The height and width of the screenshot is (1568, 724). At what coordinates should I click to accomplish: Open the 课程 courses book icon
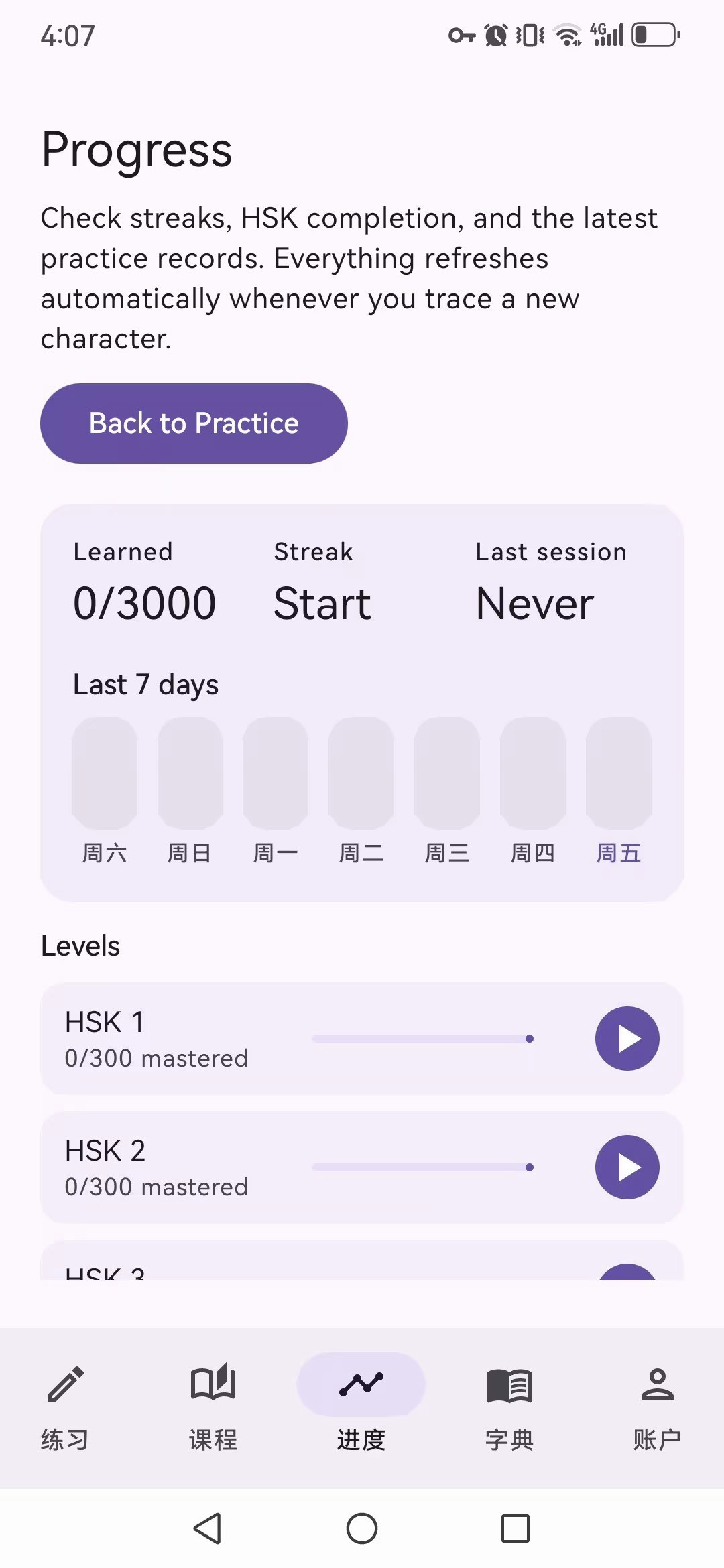[x=213, y=1384]
